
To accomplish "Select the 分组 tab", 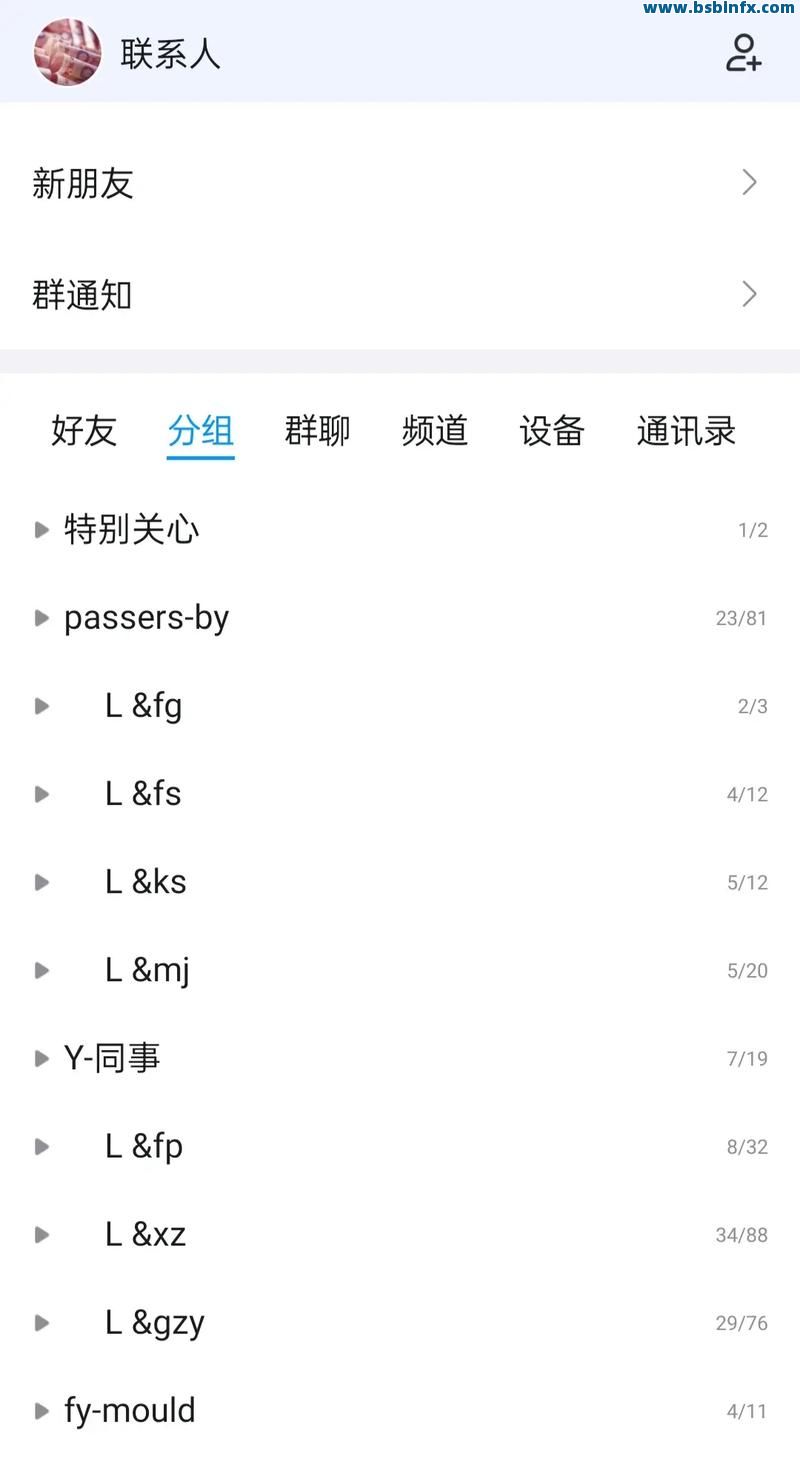I will pos(201,431).
